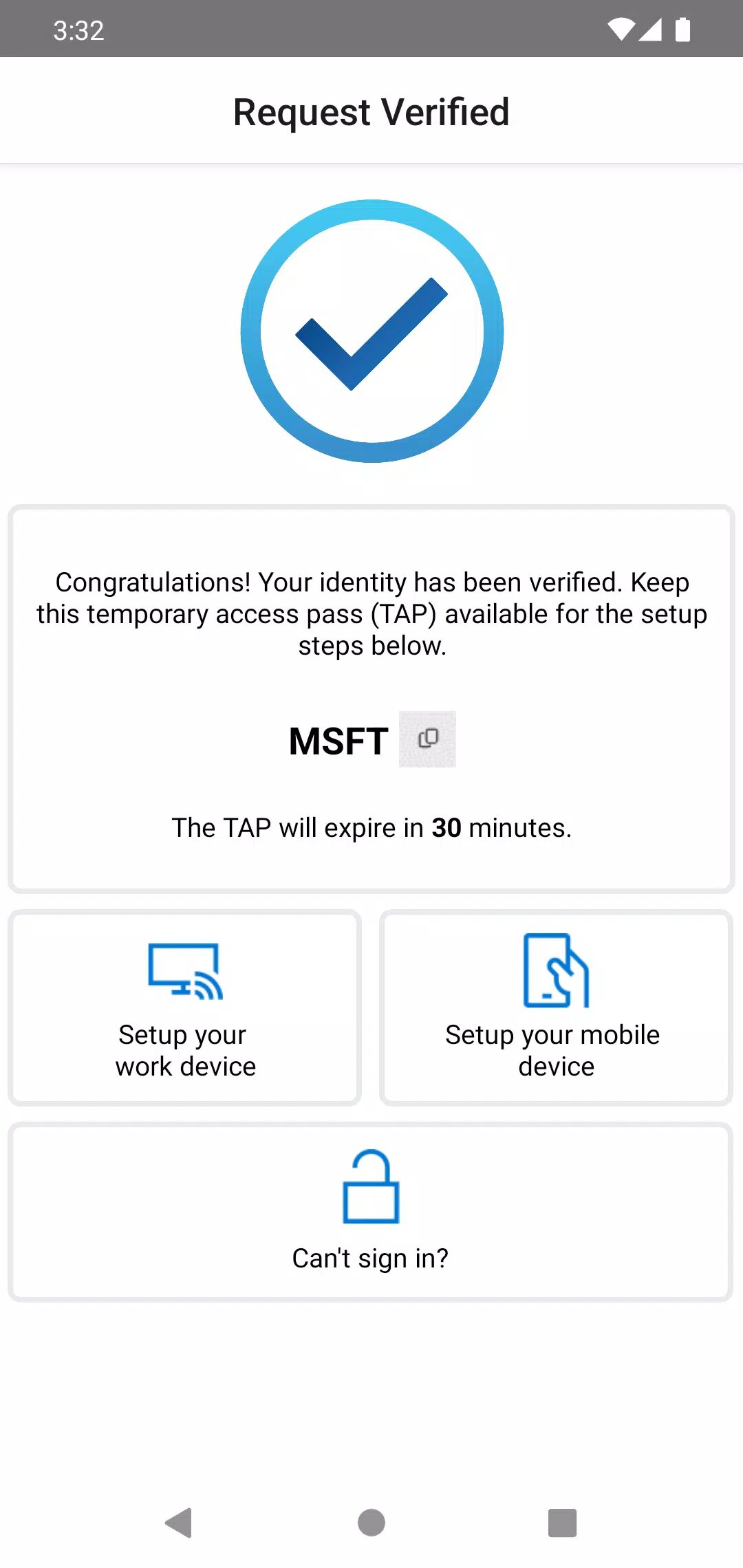Open Setup your mobile device
743x1568 pixels.
(x=556, y=1008)
